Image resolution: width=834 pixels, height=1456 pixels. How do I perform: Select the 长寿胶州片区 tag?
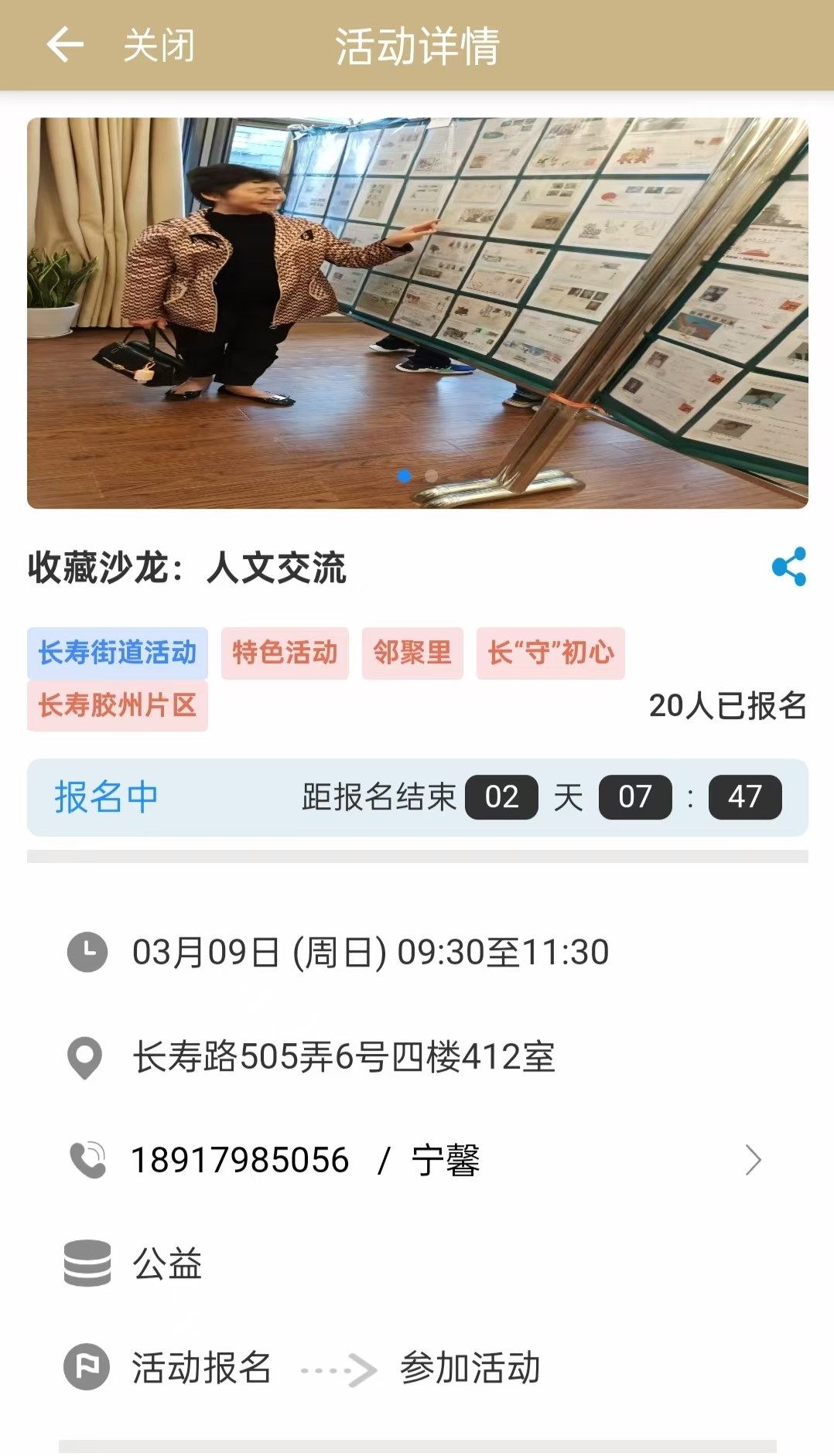pyautogui.click(x=118, y=705)
